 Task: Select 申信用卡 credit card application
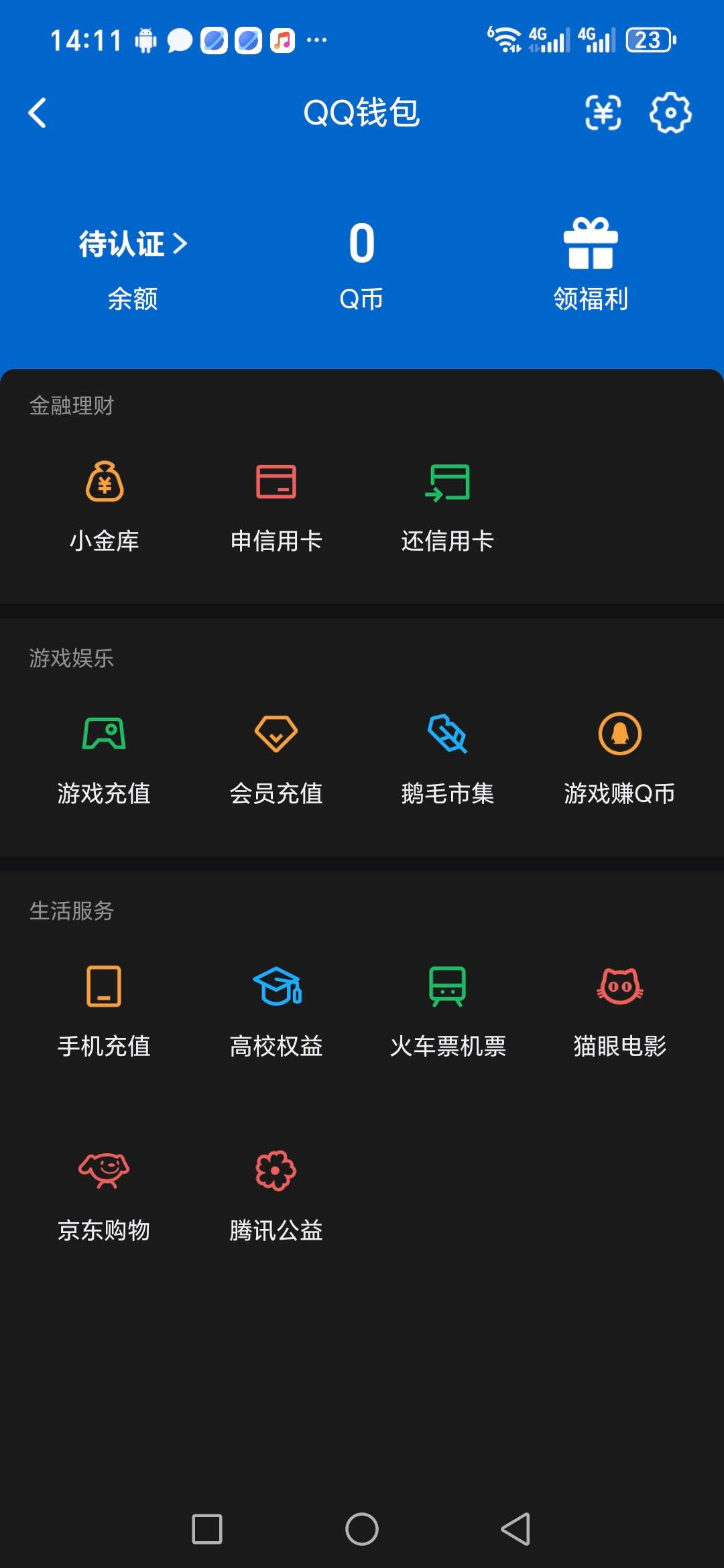pos(277,506)
